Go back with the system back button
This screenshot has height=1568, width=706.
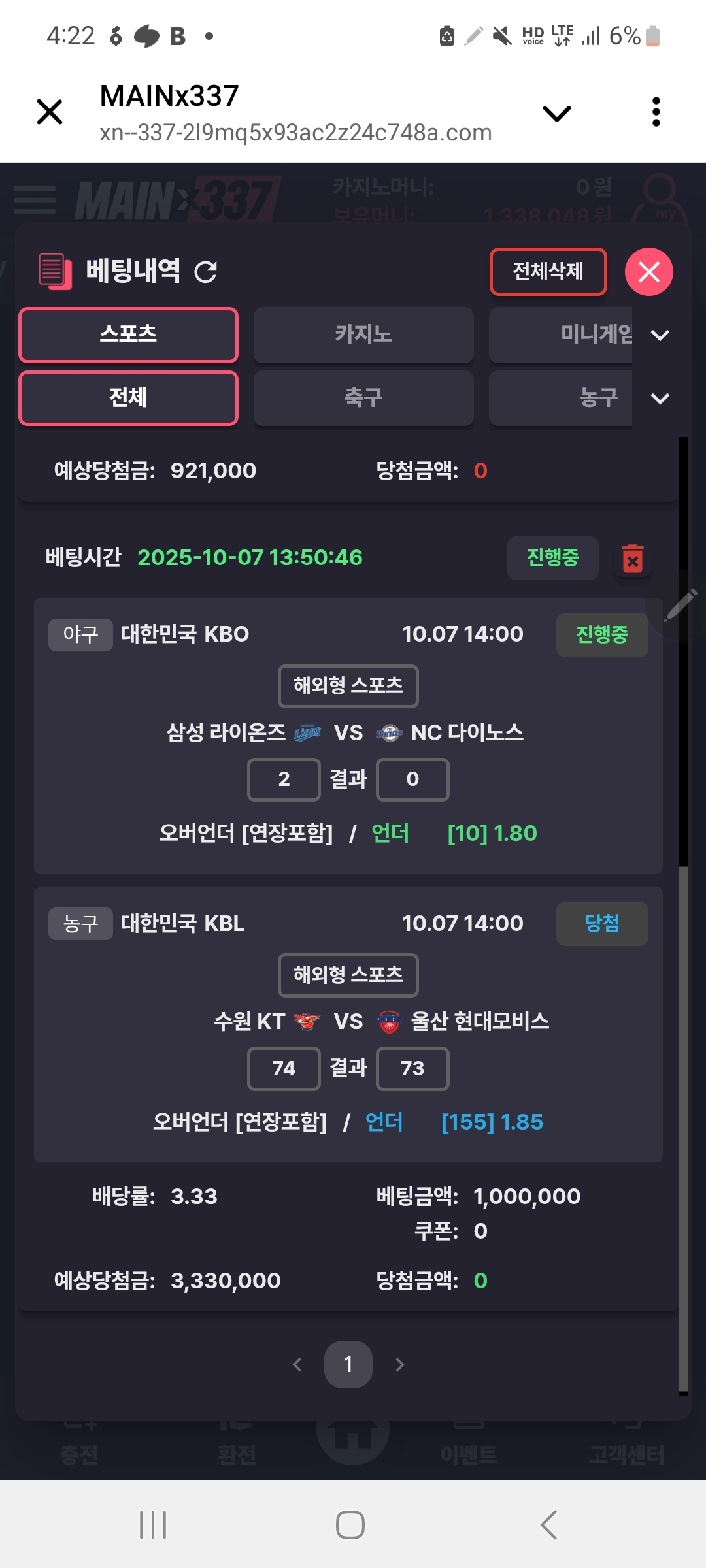549,1525
